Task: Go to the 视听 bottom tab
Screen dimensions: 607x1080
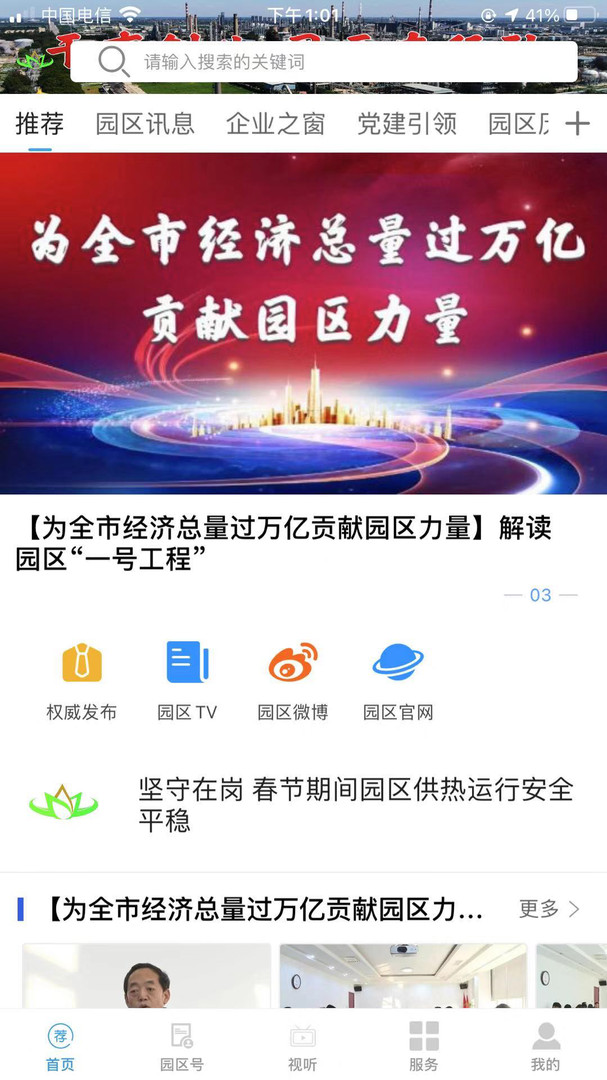Action: point(303,1046)
